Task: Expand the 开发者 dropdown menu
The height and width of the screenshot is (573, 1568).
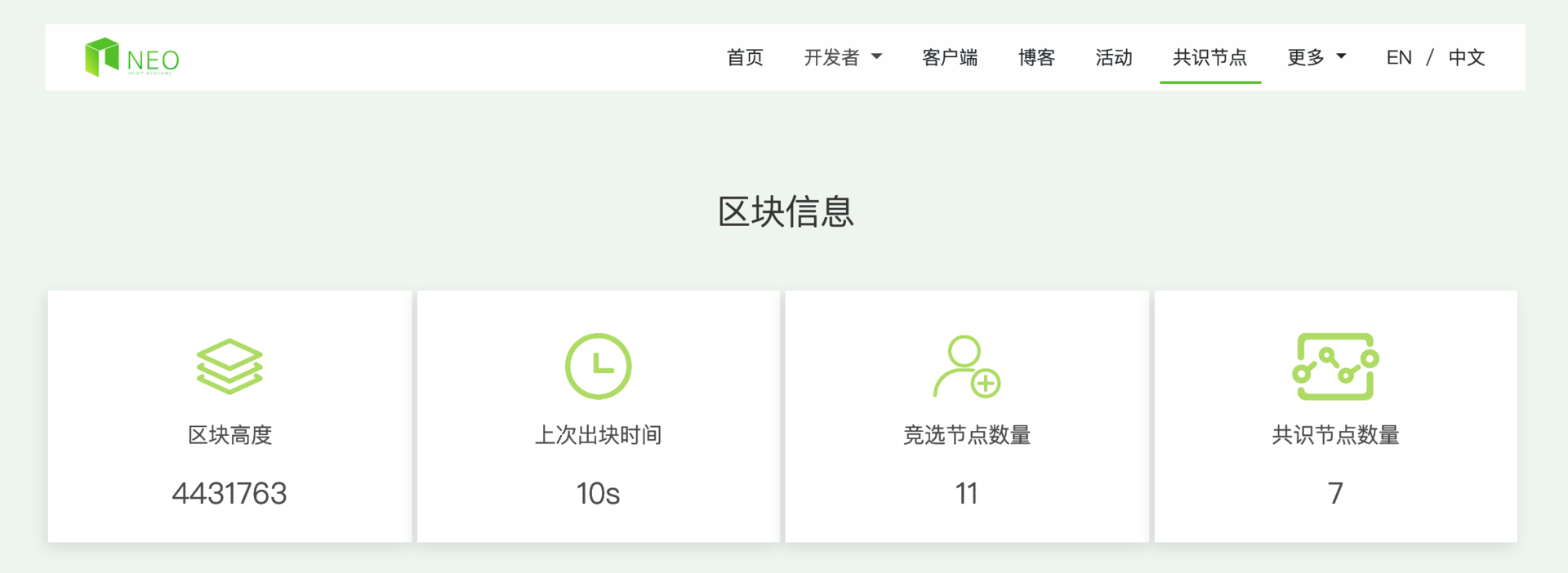Action: click(x=842, y=58)
